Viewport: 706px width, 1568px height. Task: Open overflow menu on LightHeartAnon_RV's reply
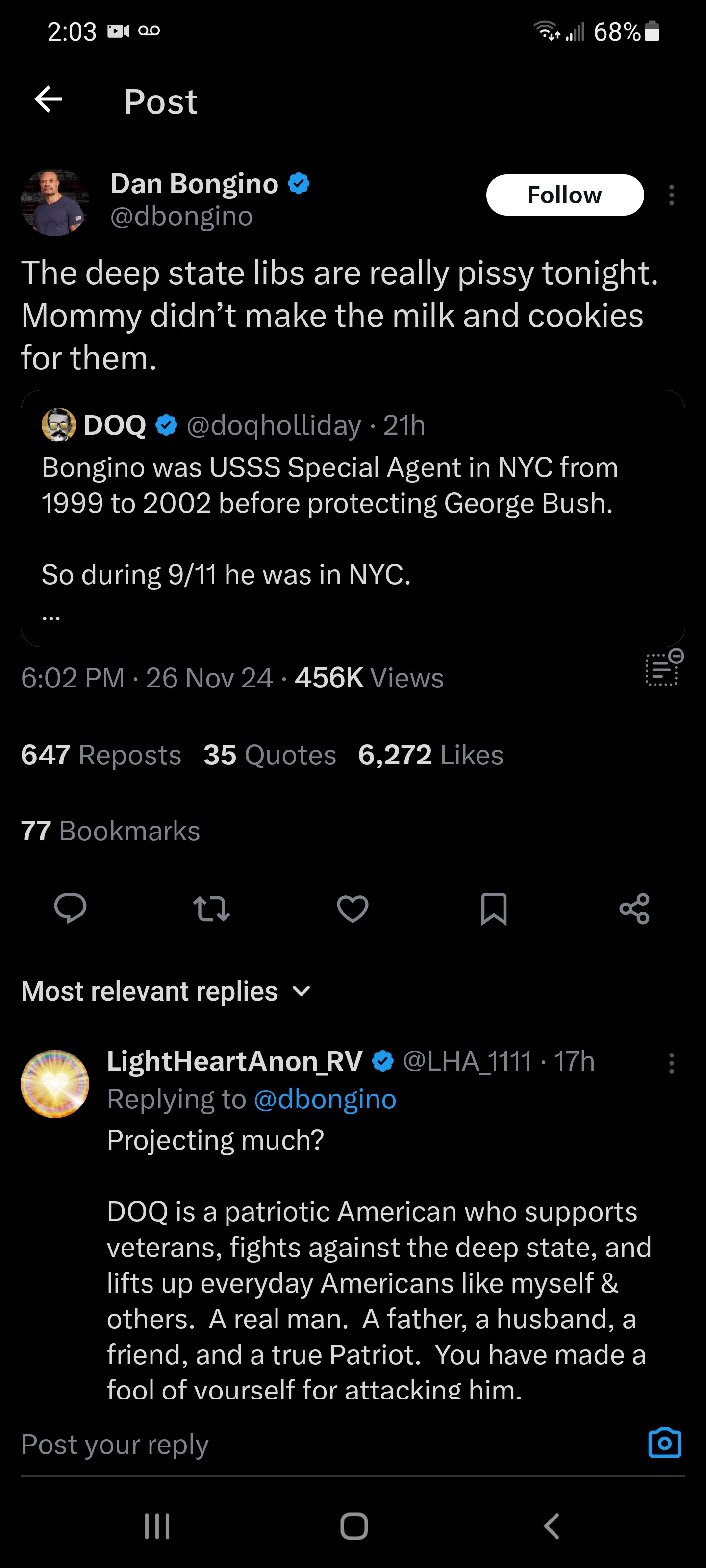(x=671, y=1063)
